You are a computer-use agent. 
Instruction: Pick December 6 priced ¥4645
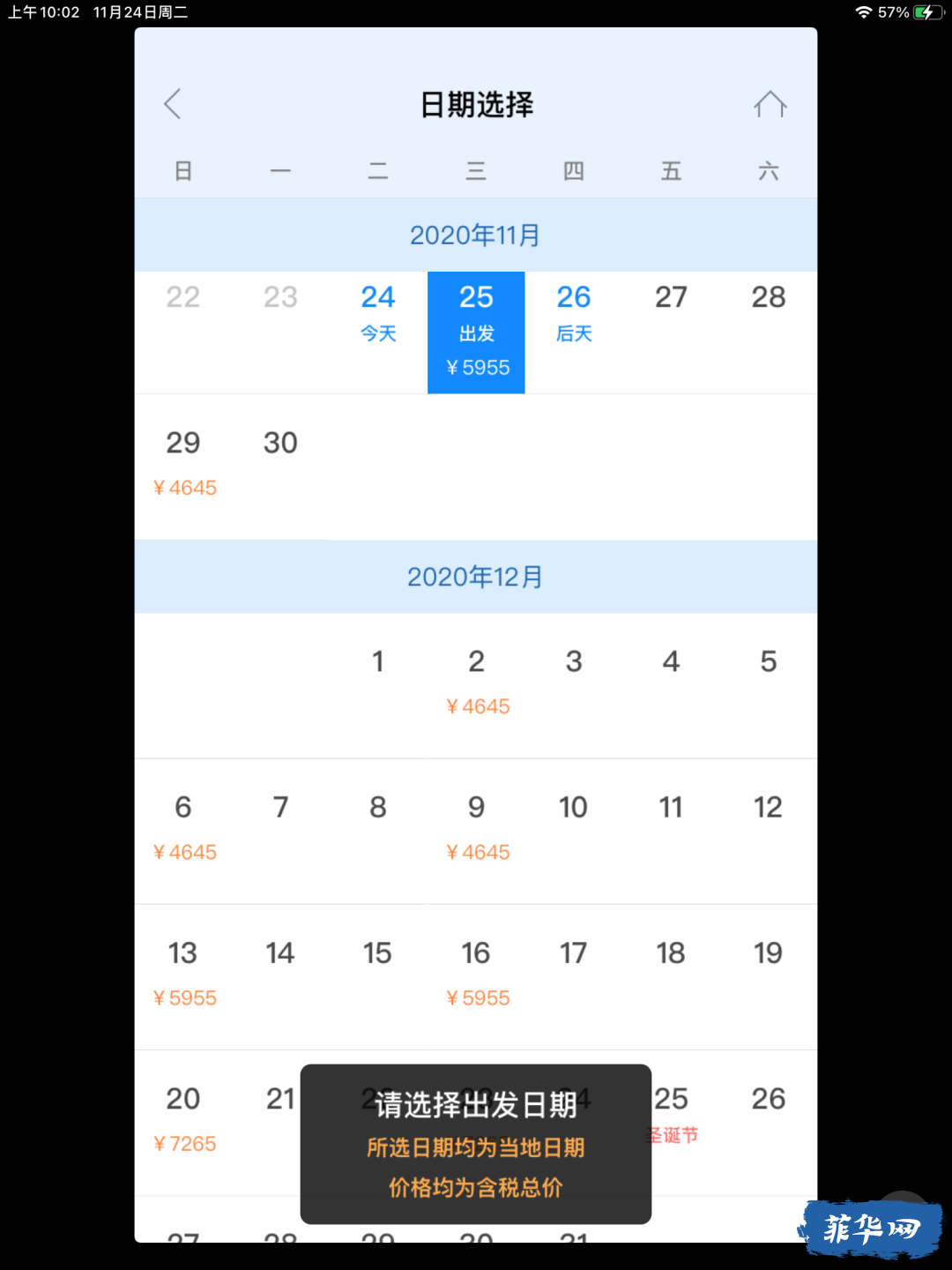183,826
